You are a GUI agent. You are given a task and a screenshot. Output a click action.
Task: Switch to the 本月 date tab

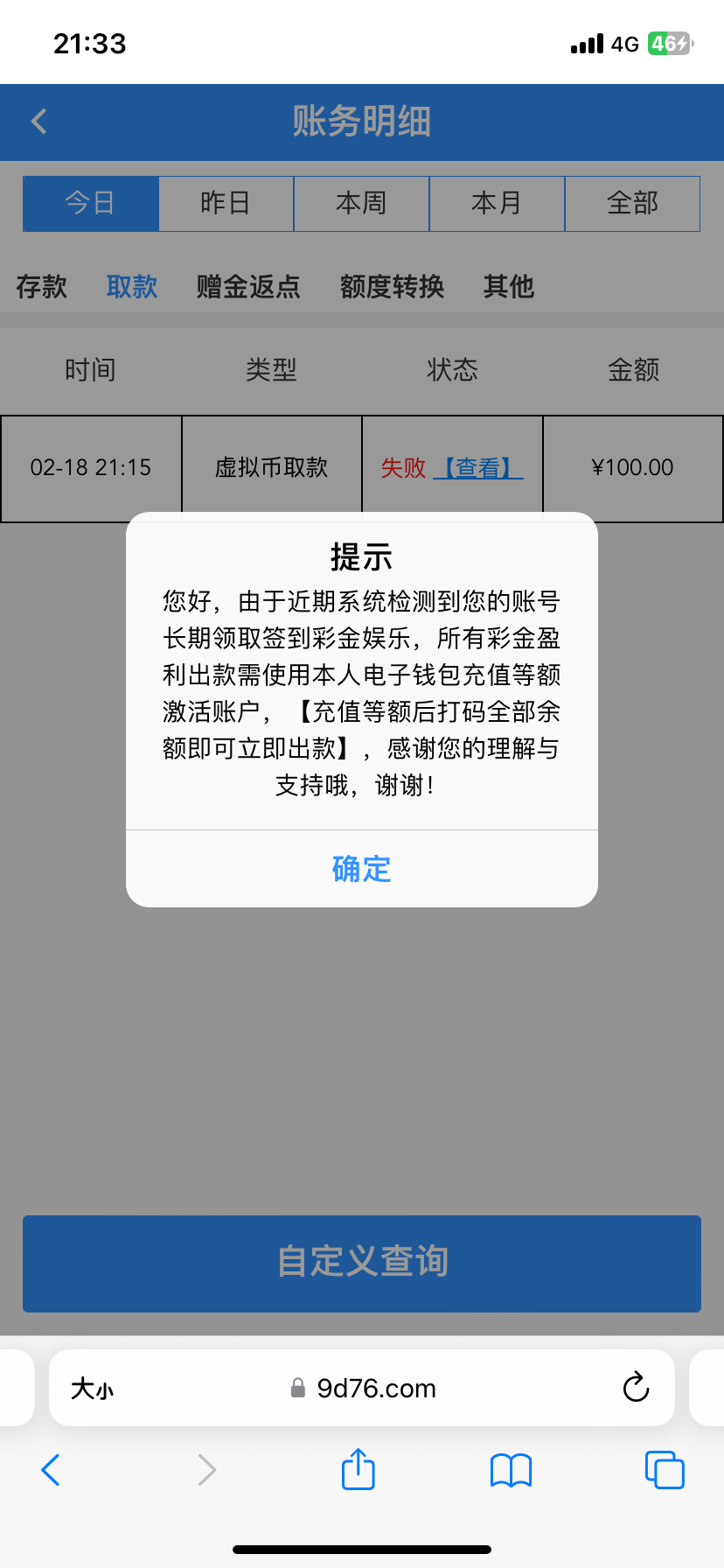[497, 203]
